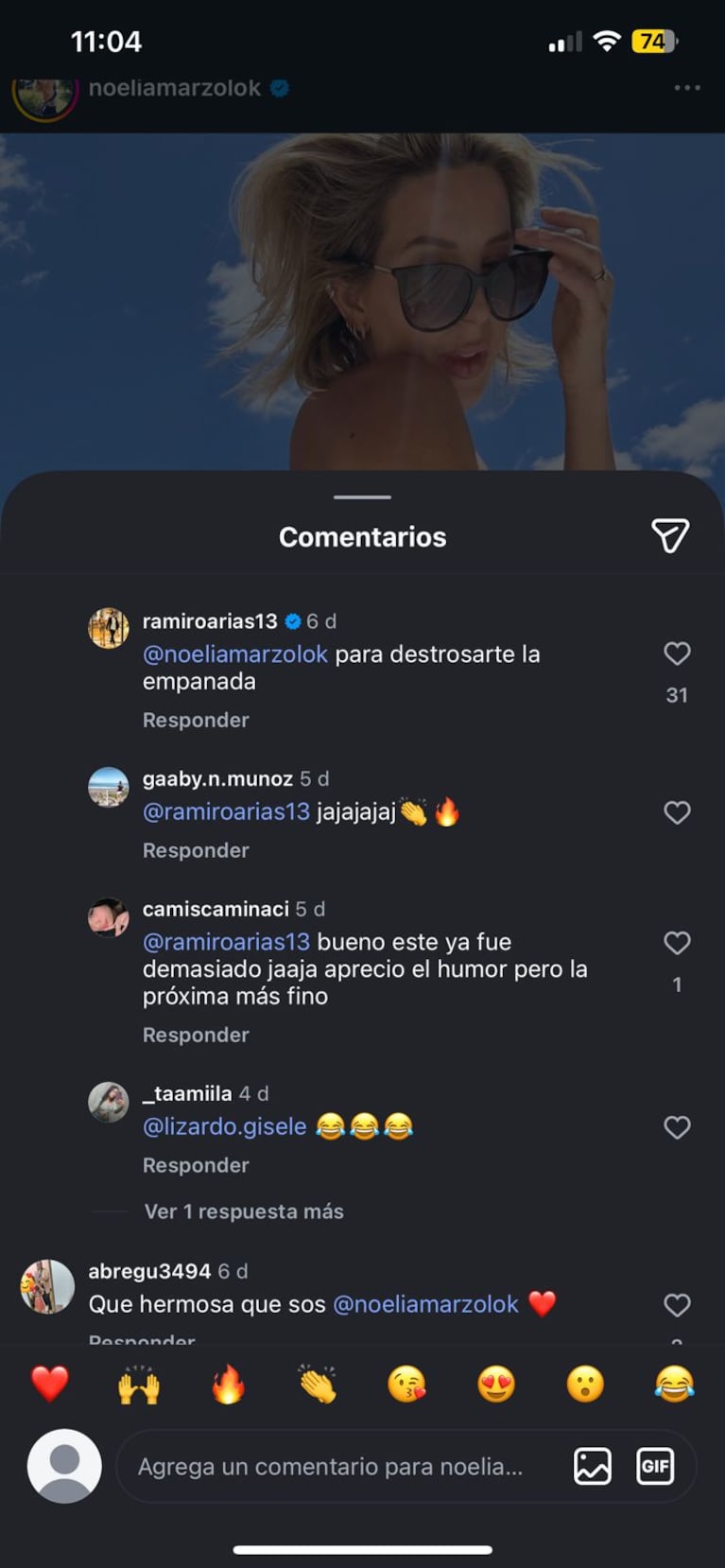
Task: Select the GIF icon to add a GIF
Action: click(654, 1466)
